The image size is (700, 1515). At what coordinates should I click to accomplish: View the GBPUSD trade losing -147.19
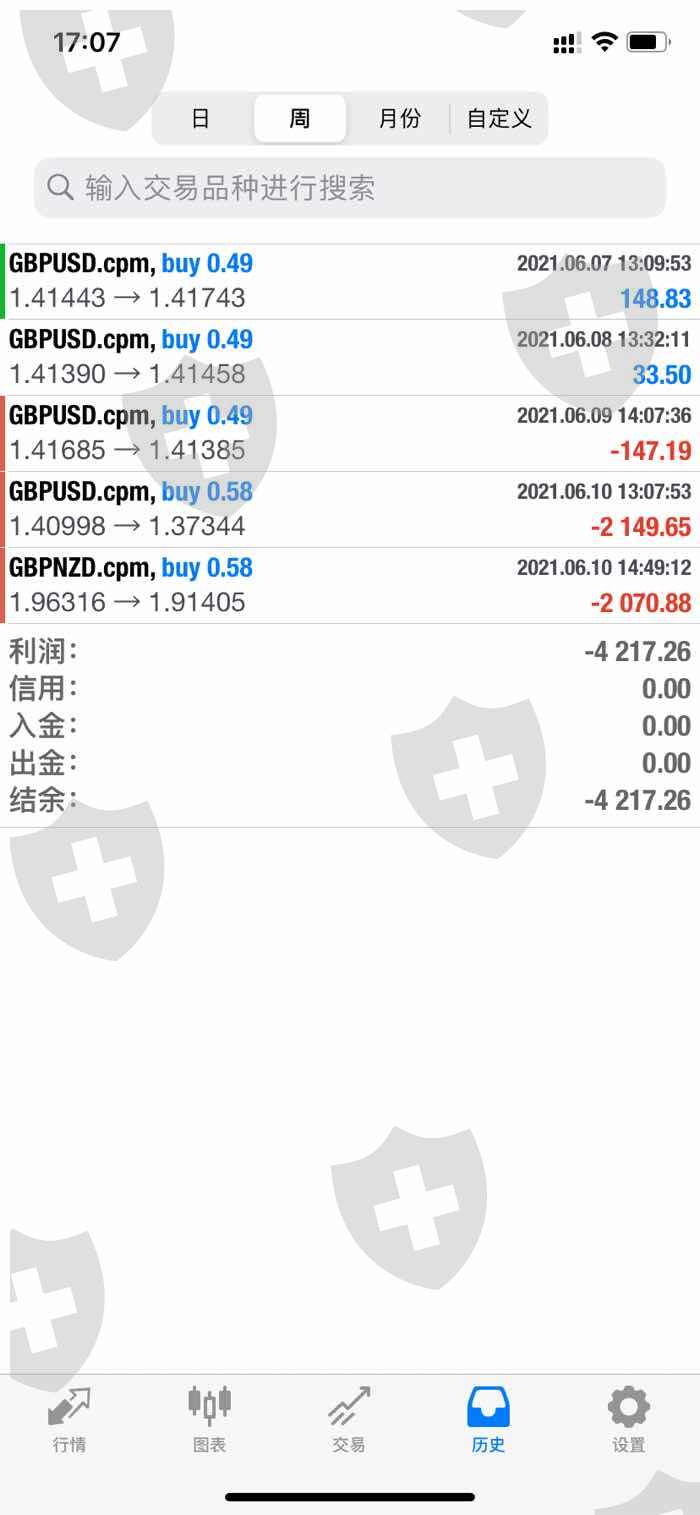(350, 433)
